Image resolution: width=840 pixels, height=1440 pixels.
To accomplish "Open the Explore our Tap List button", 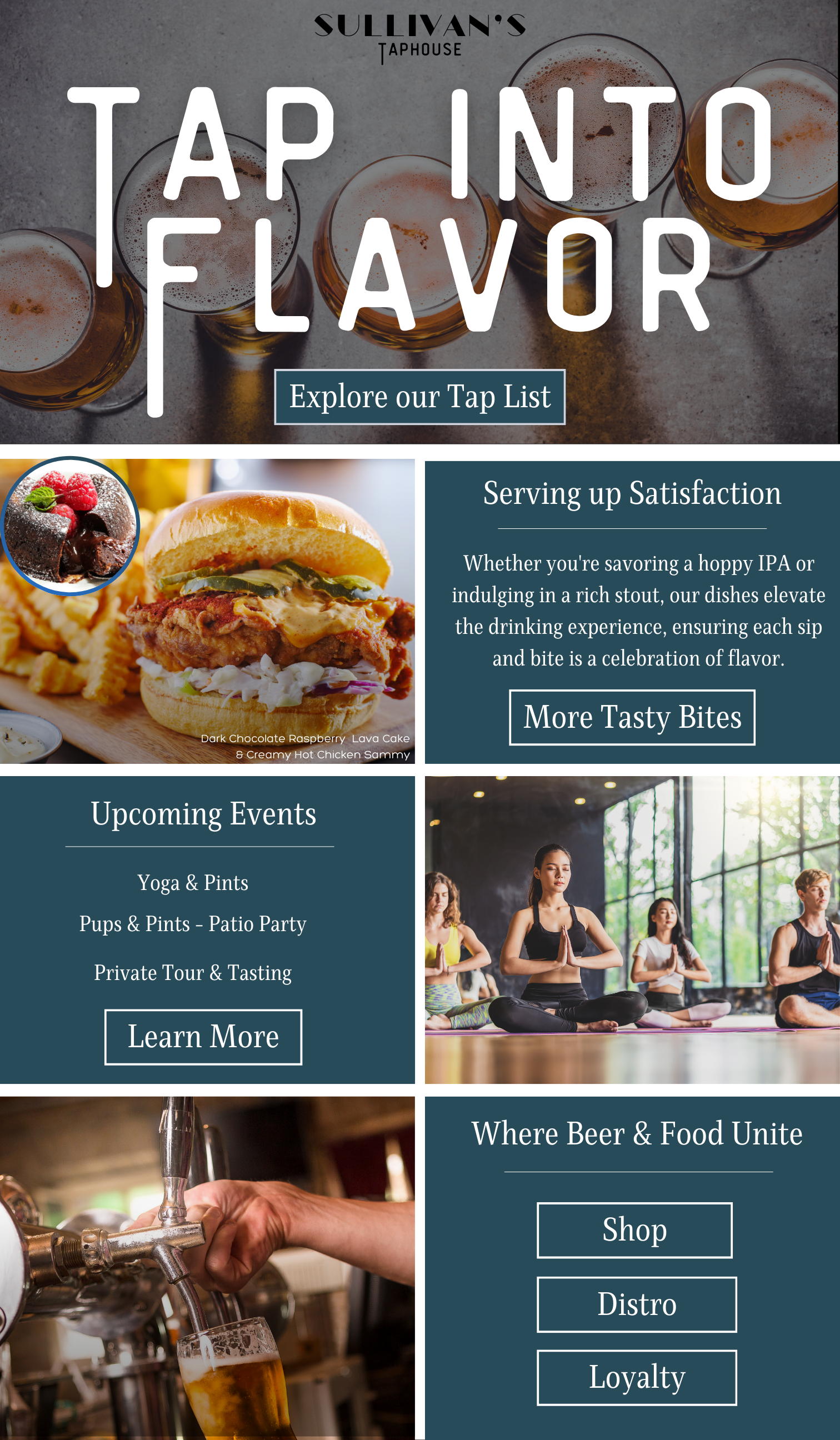I will (x=420, y=397).
